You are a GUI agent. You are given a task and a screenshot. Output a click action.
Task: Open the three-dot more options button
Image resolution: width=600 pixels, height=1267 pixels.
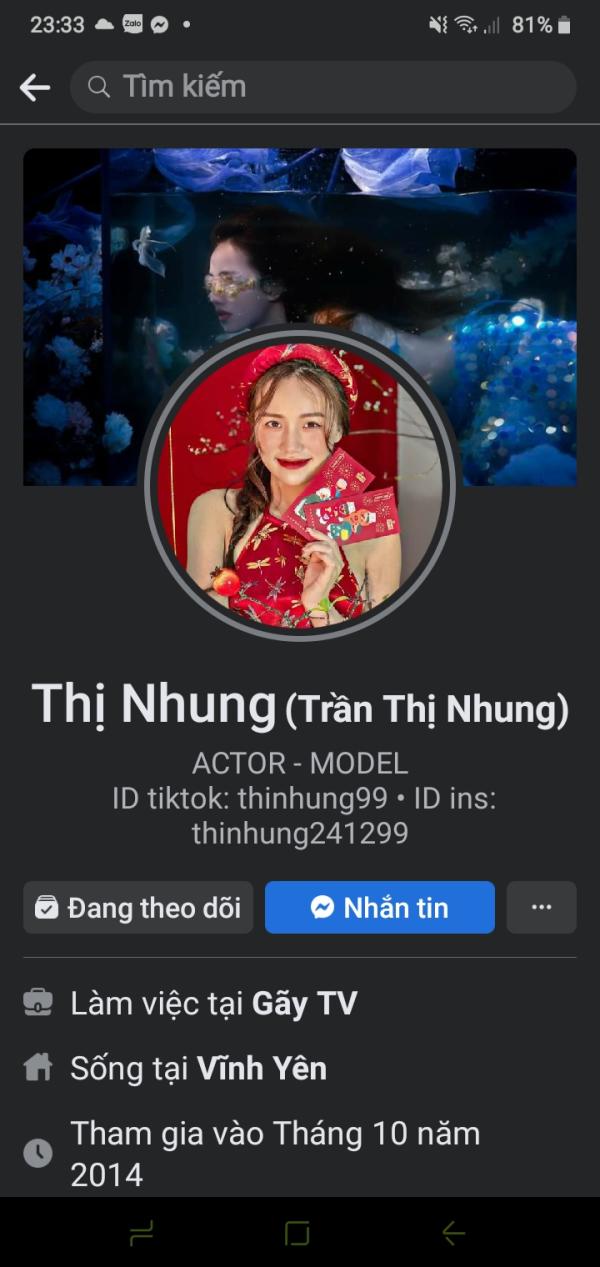tap(542, 907)
